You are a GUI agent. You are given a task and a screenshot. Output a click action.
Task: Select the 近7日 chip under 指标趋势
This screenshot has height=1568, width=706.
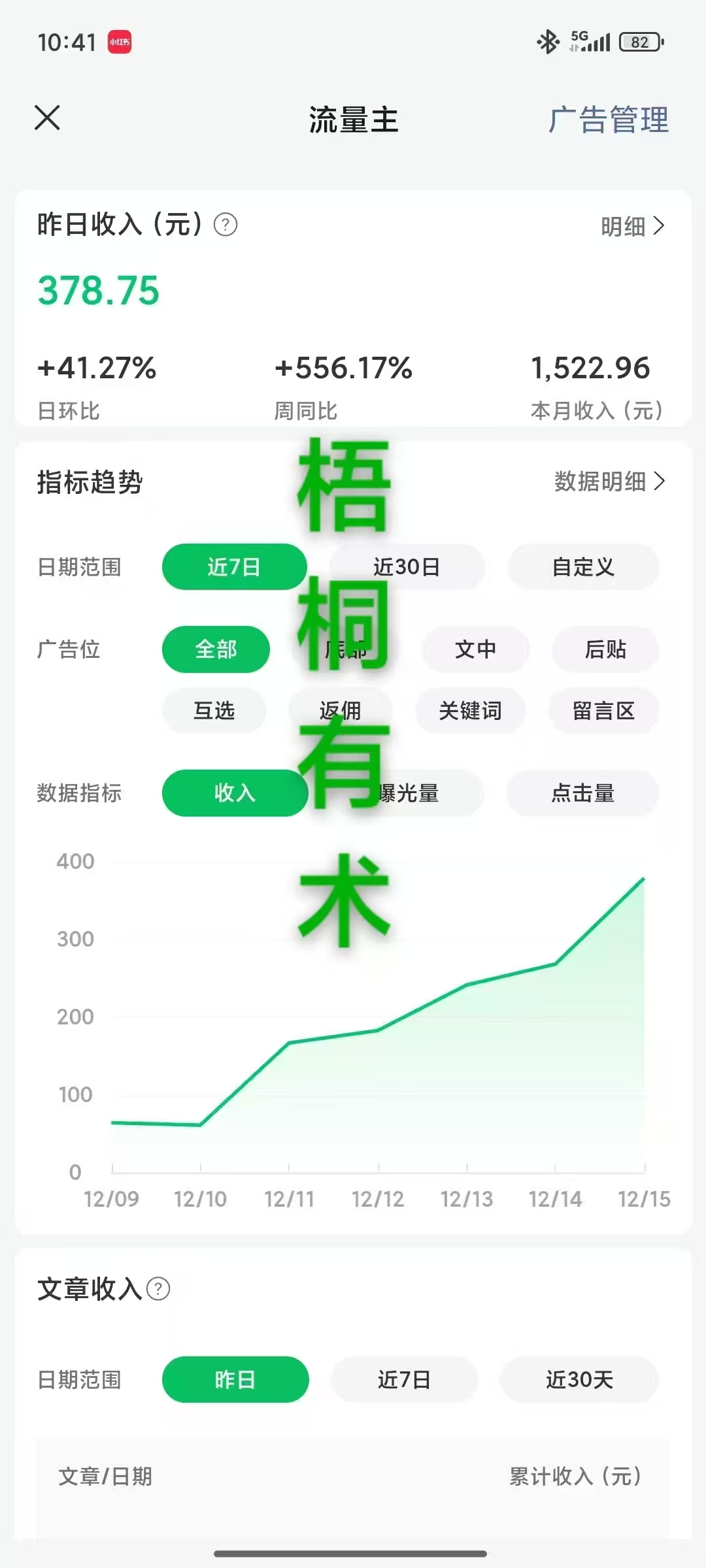tap(234, 567)
